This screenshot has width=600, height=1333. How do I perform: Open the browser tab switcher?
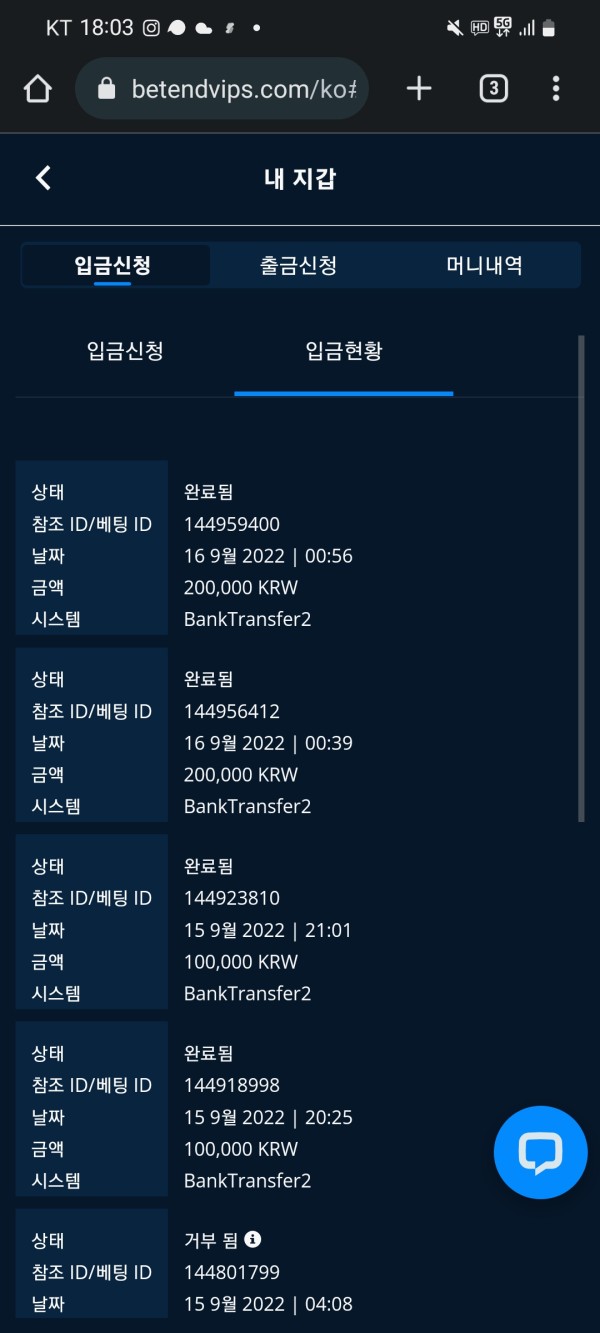492,89
